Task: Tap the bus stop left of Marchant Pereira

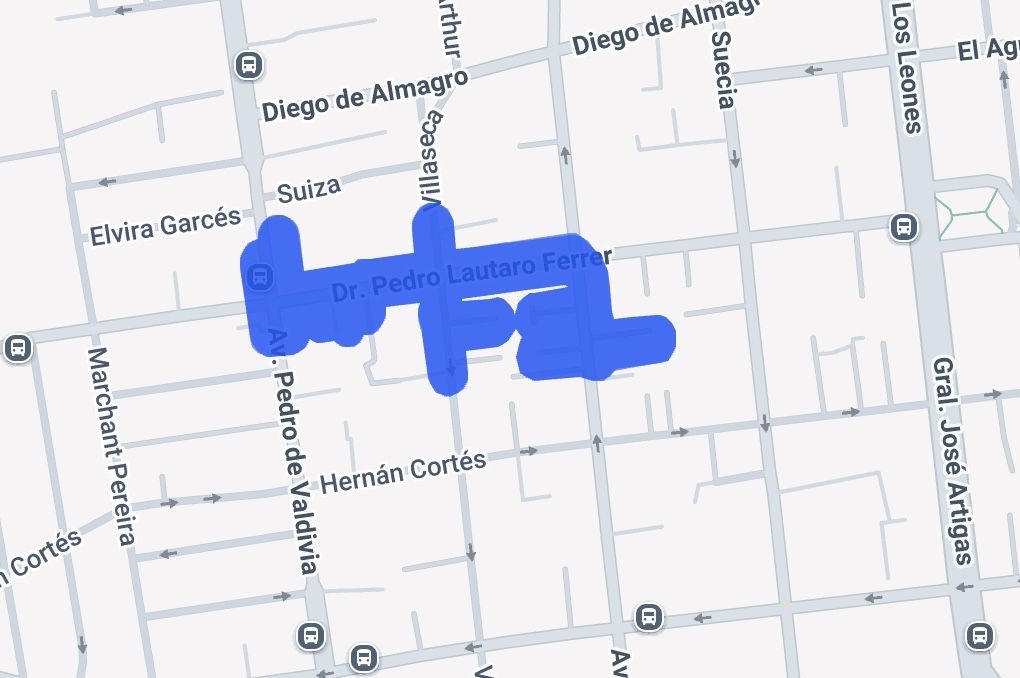Action: pos(17,349)
